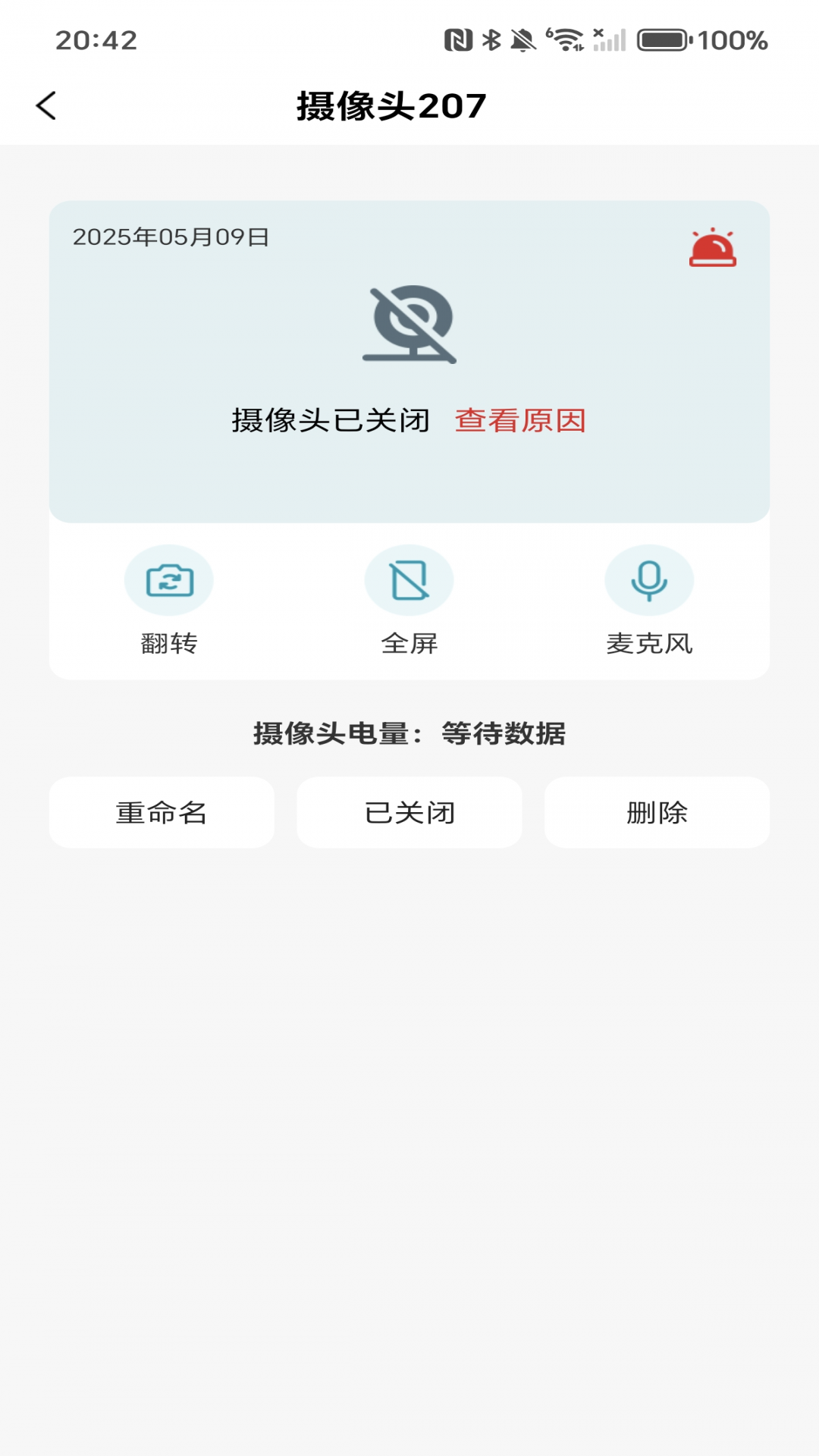Image resolution: width=819 pixels, height=1456 pixels.
Task: Tap the red alarm siren icon
Action: coord(712,248)
